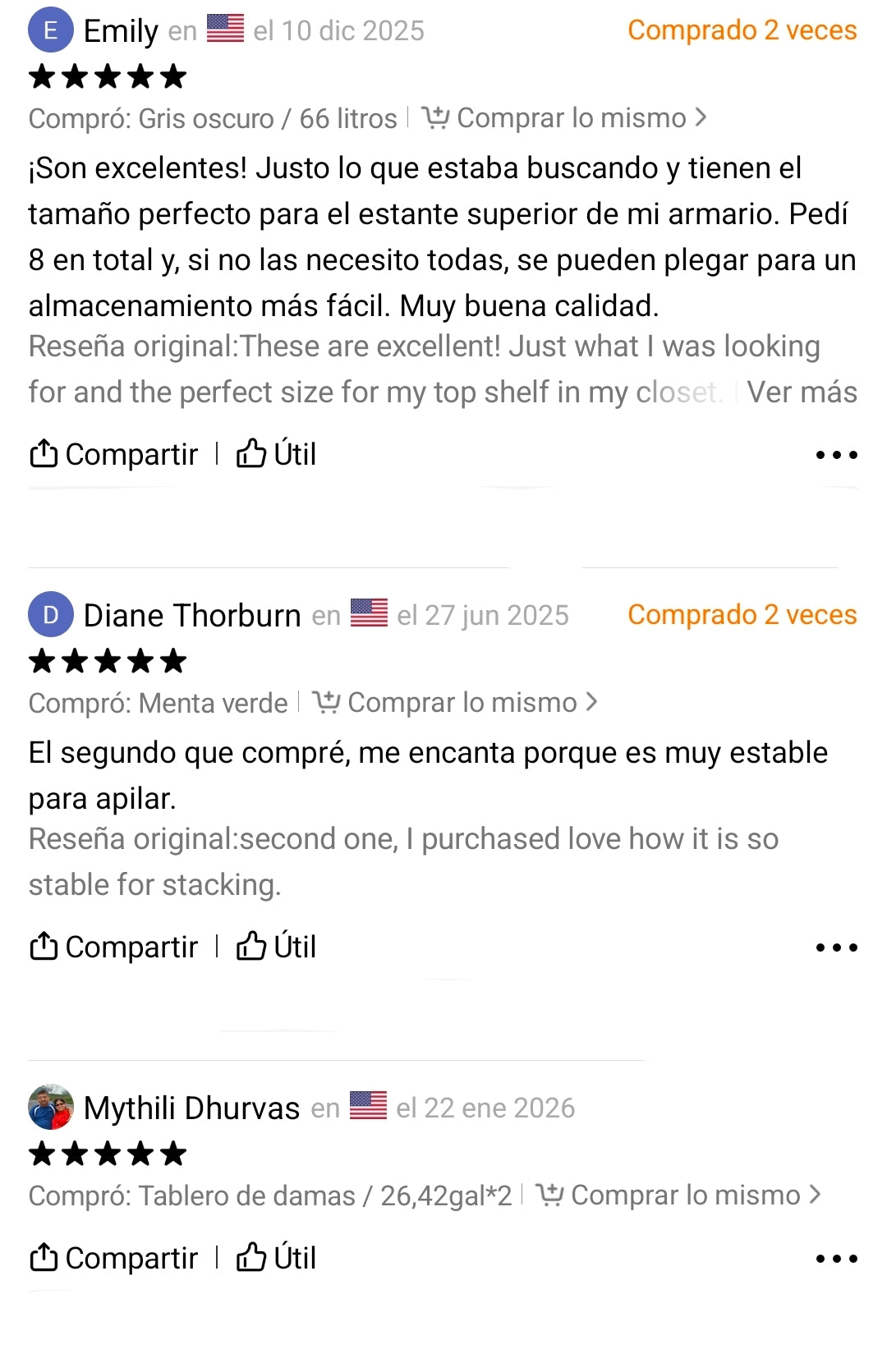Screen dimensions: 887x1372
Task: Click the US flag icon on Emily's review
Action: tap(226, 27)
